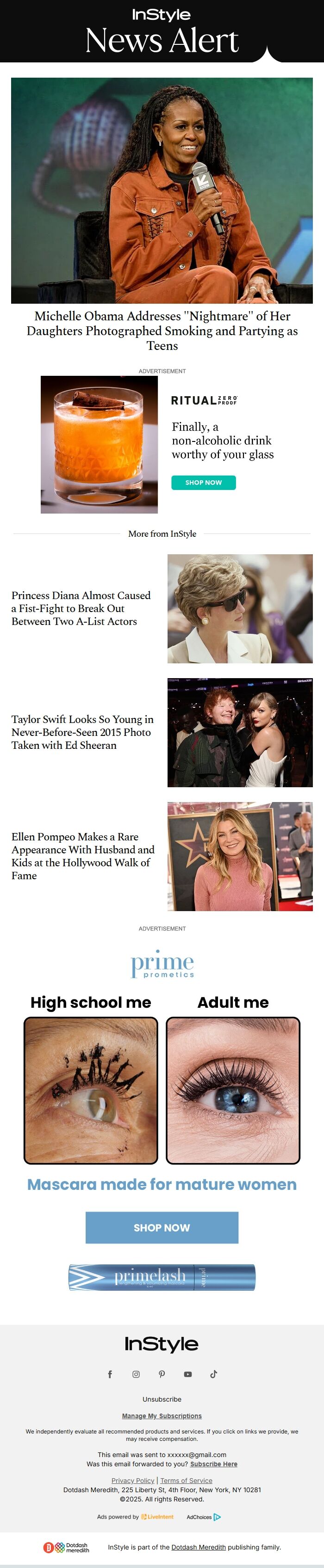Open InStyle's TikTok account
Viewport: 324px width, 1568px height.
[x=214, y=1374]
